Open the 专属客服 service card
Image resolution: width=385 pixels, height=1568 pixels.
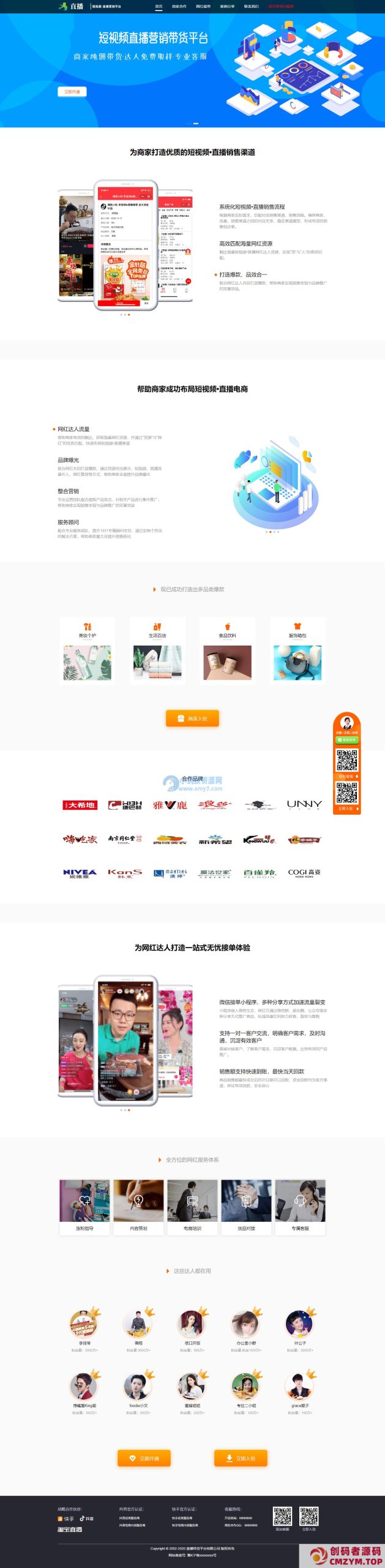(x=300, y=1207)
